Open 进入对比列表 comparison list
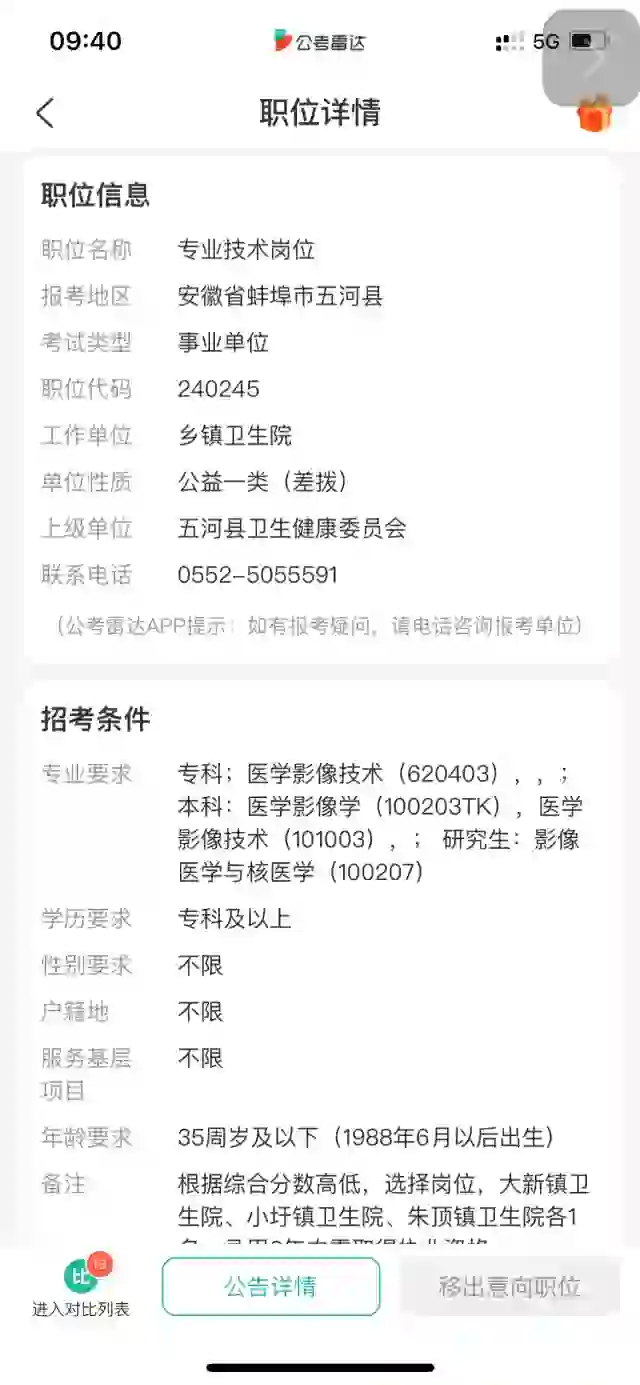The width and height of the screenshot is (640, 1385). pyautogui.click(x=81, y=1286)
